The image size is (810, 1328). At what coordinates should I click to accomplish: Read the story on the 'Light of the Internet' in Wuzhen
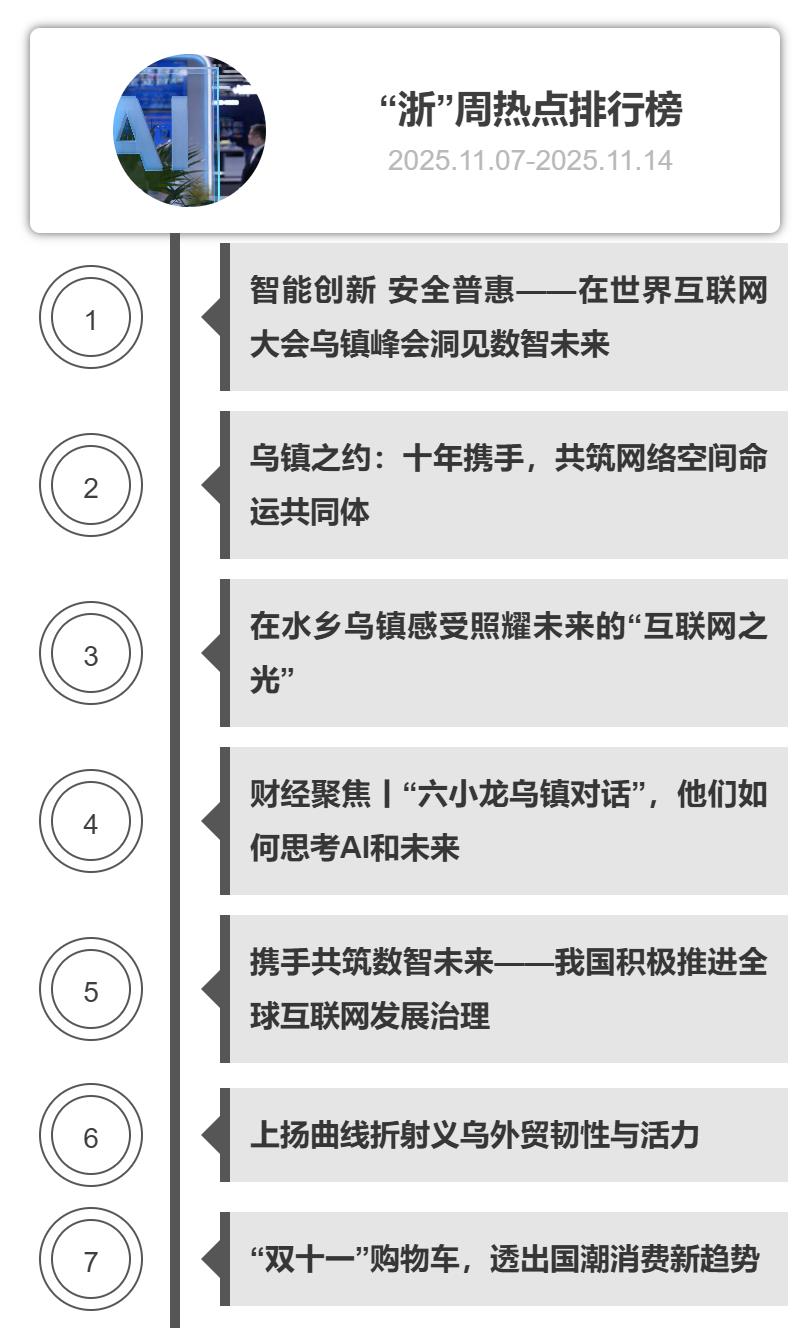507,654
